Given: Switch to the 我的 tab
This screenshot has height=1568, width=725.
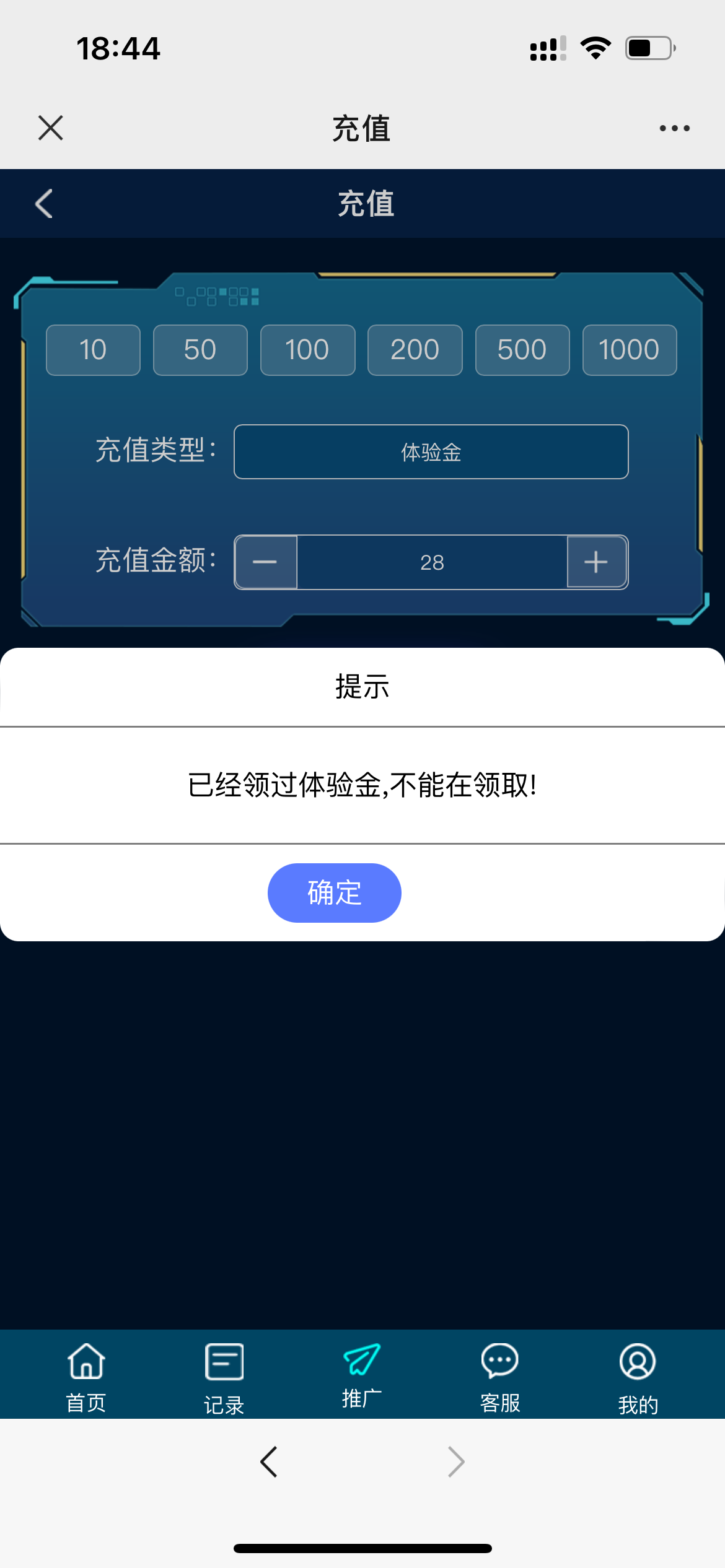Looking at the screenshot, I should 638,1377.
